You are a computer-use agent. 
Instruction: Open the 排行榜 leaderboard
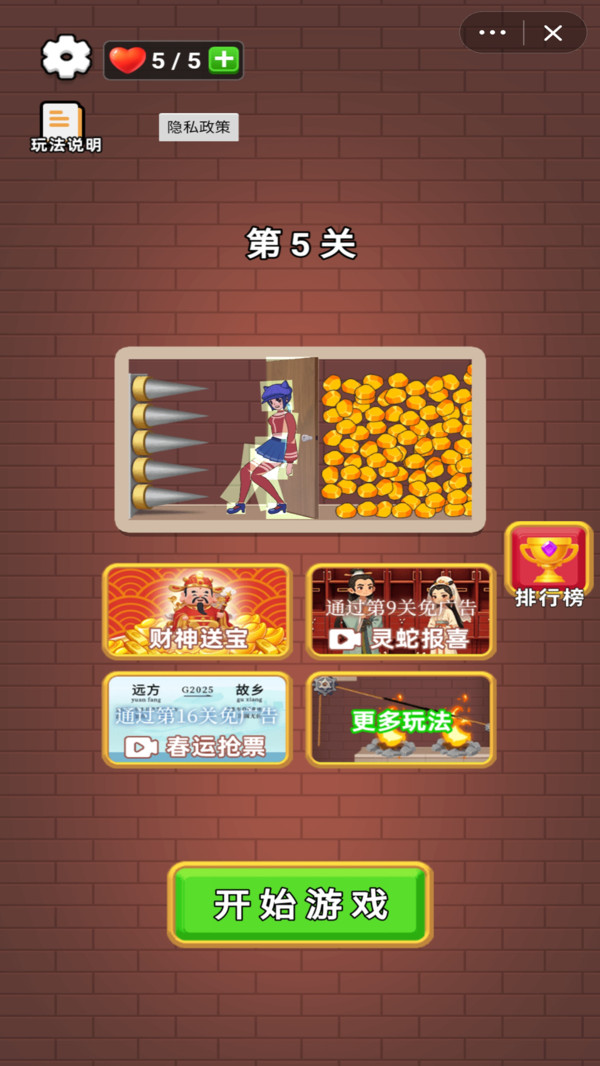549,566
